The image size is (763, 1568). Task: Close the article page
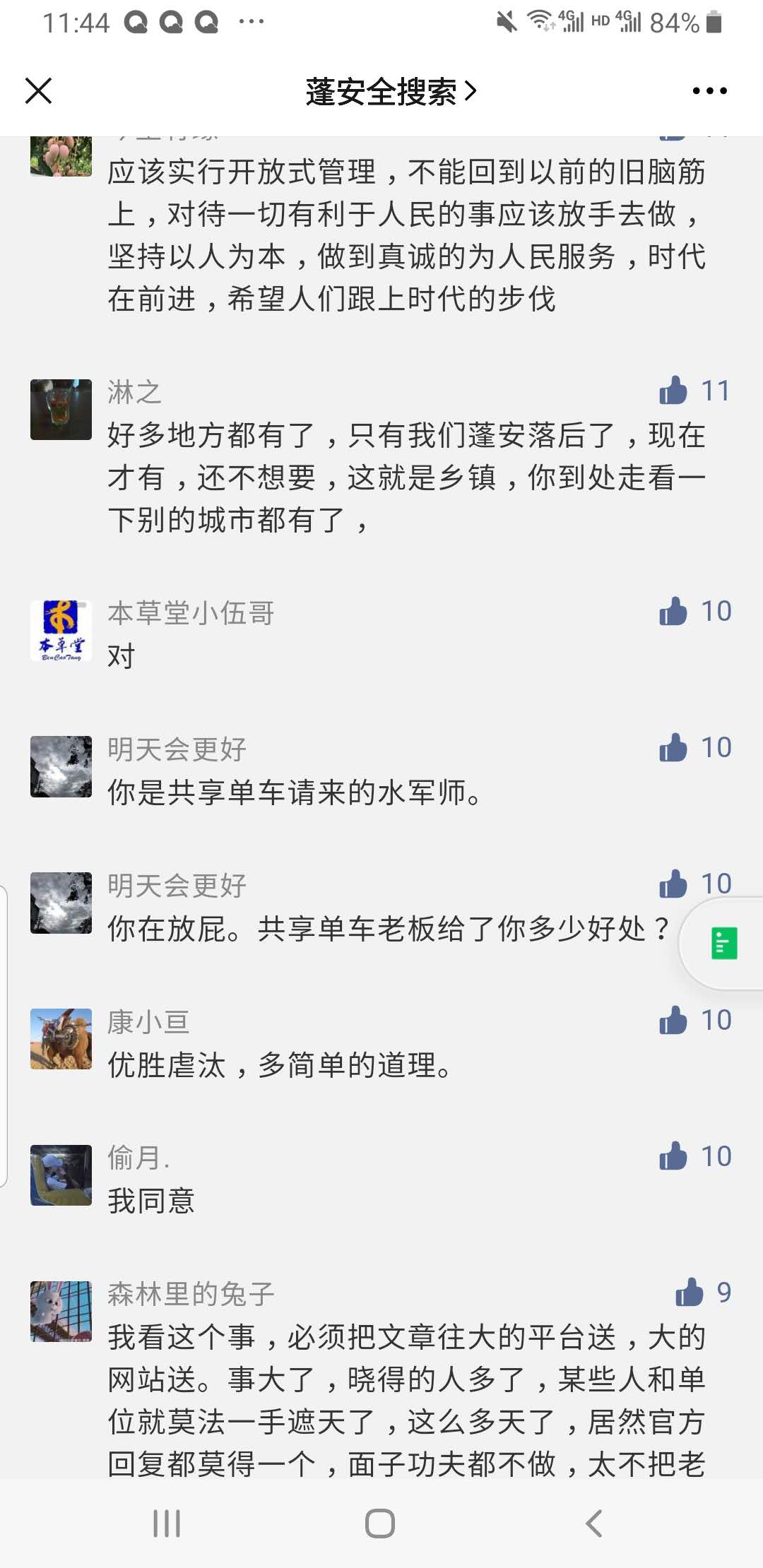point(38,90)
